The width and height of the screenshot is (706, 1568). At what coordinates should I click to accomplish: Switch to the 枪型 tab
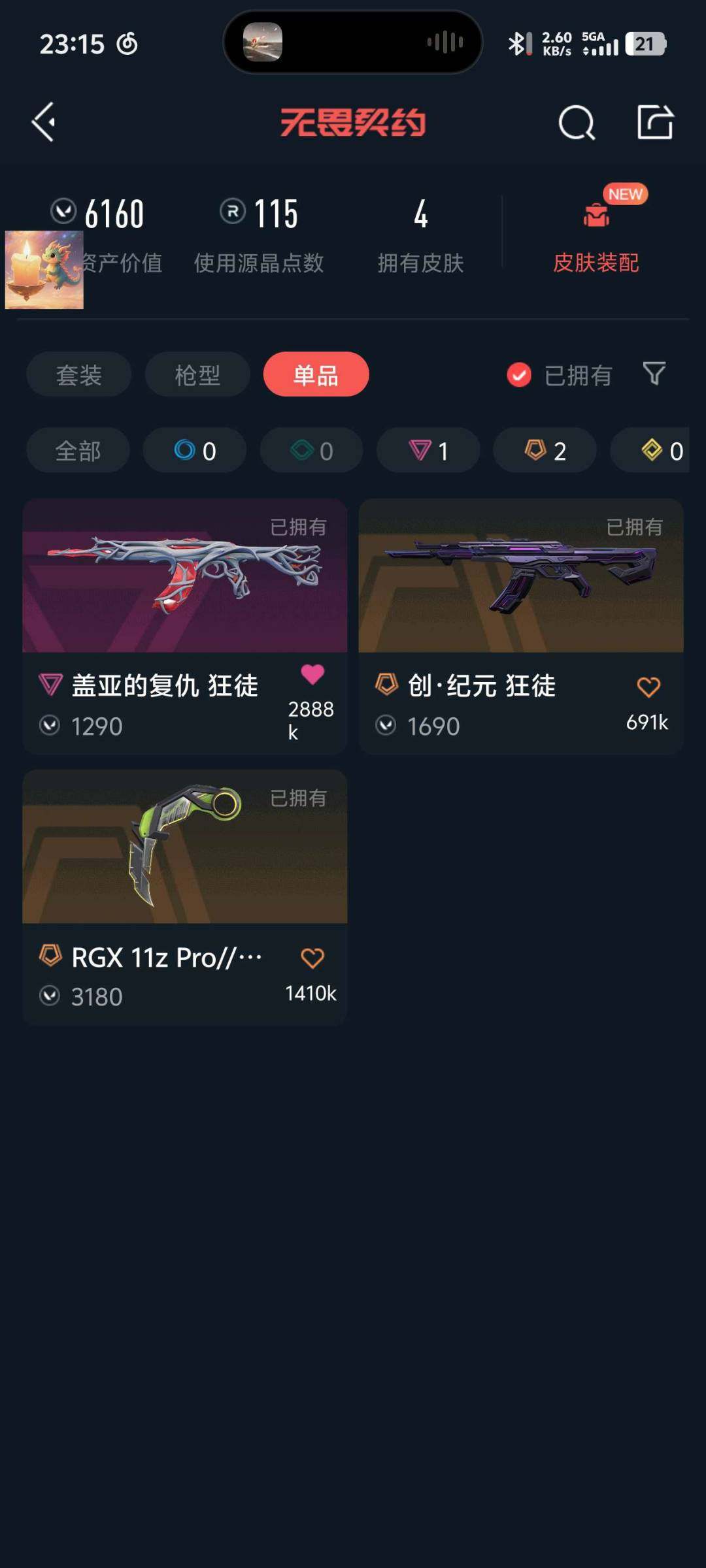[x=197, y=374]
